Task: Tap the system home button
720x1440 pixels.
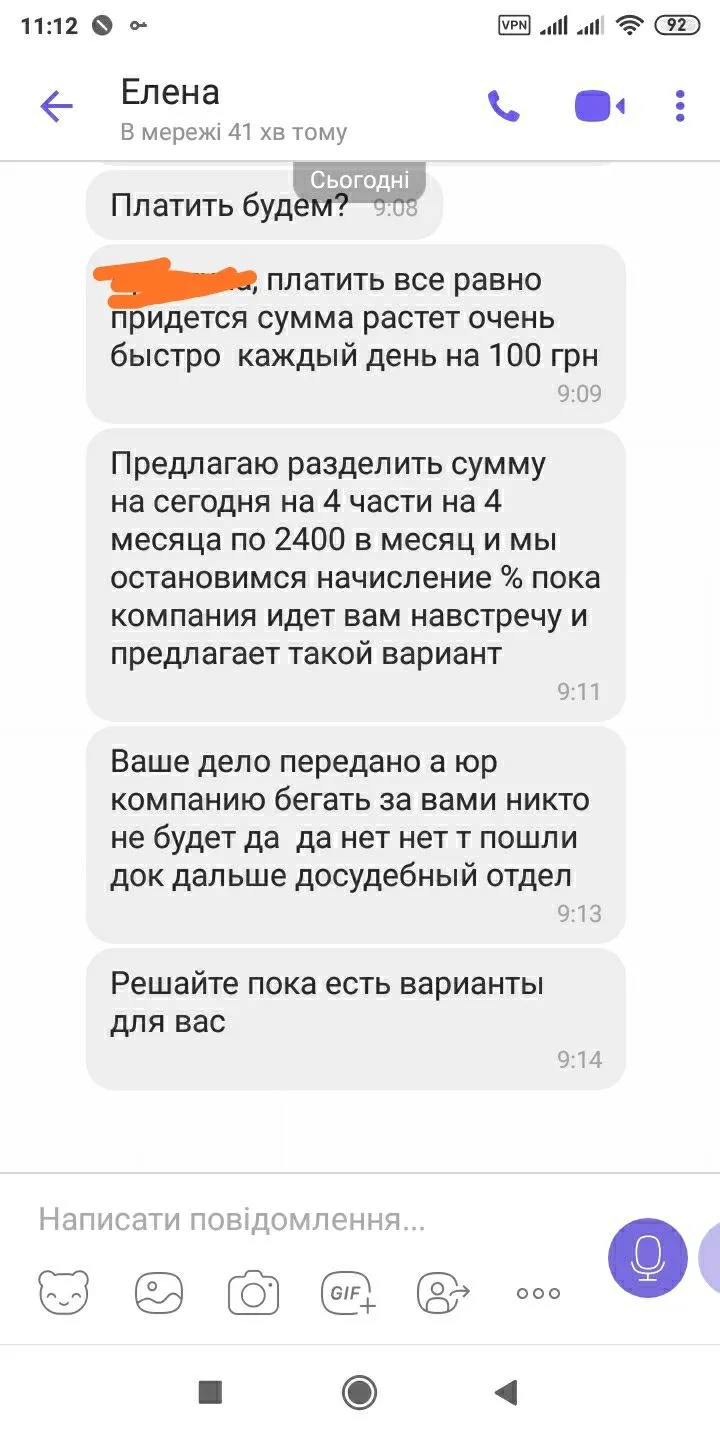Action: [359, 1392]
